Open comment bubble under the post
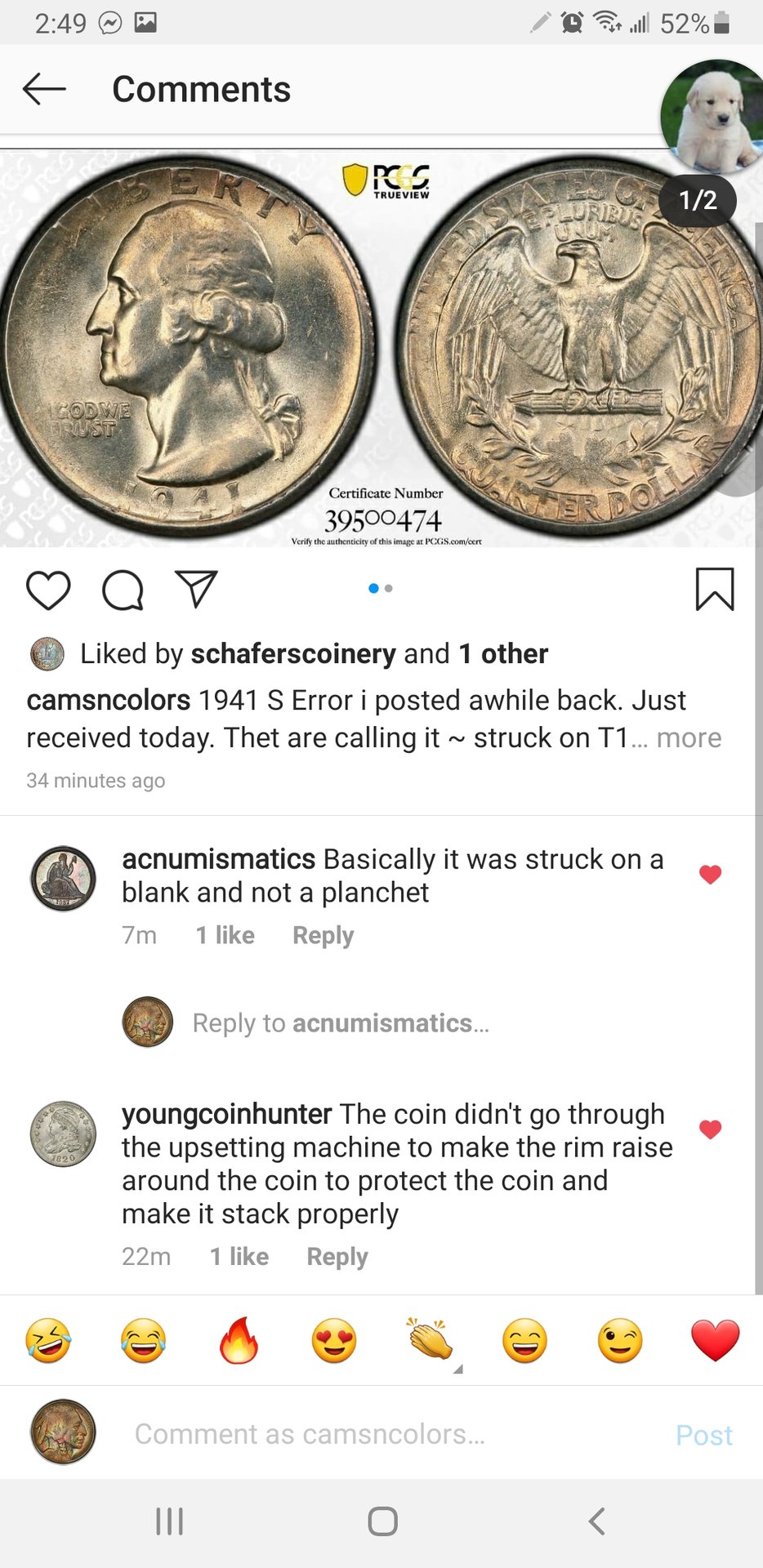Viewport: 763px width, 1568px height. click(x=123, y=590)
